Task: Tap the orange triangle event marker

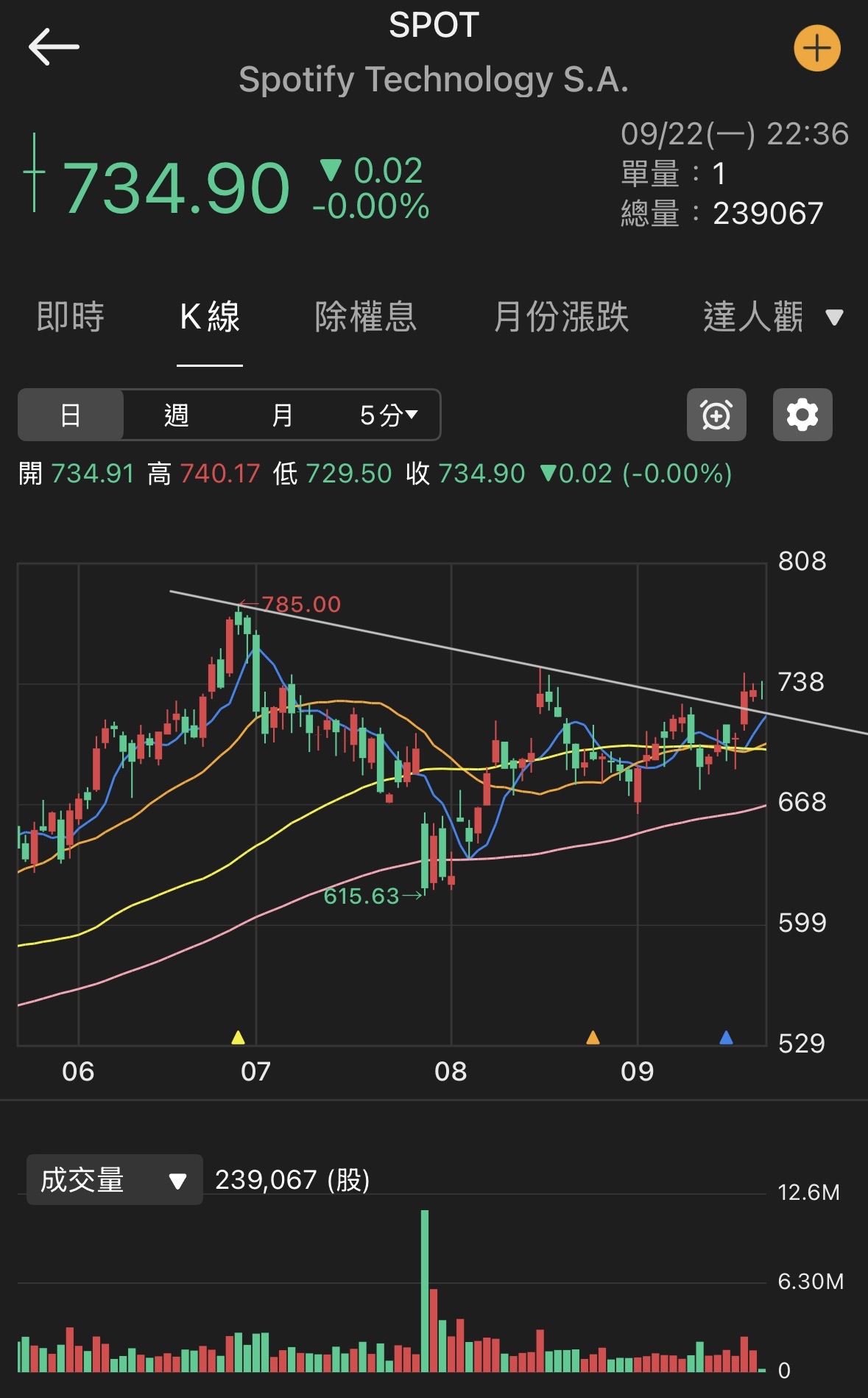Action: (x=593, y=1037)
